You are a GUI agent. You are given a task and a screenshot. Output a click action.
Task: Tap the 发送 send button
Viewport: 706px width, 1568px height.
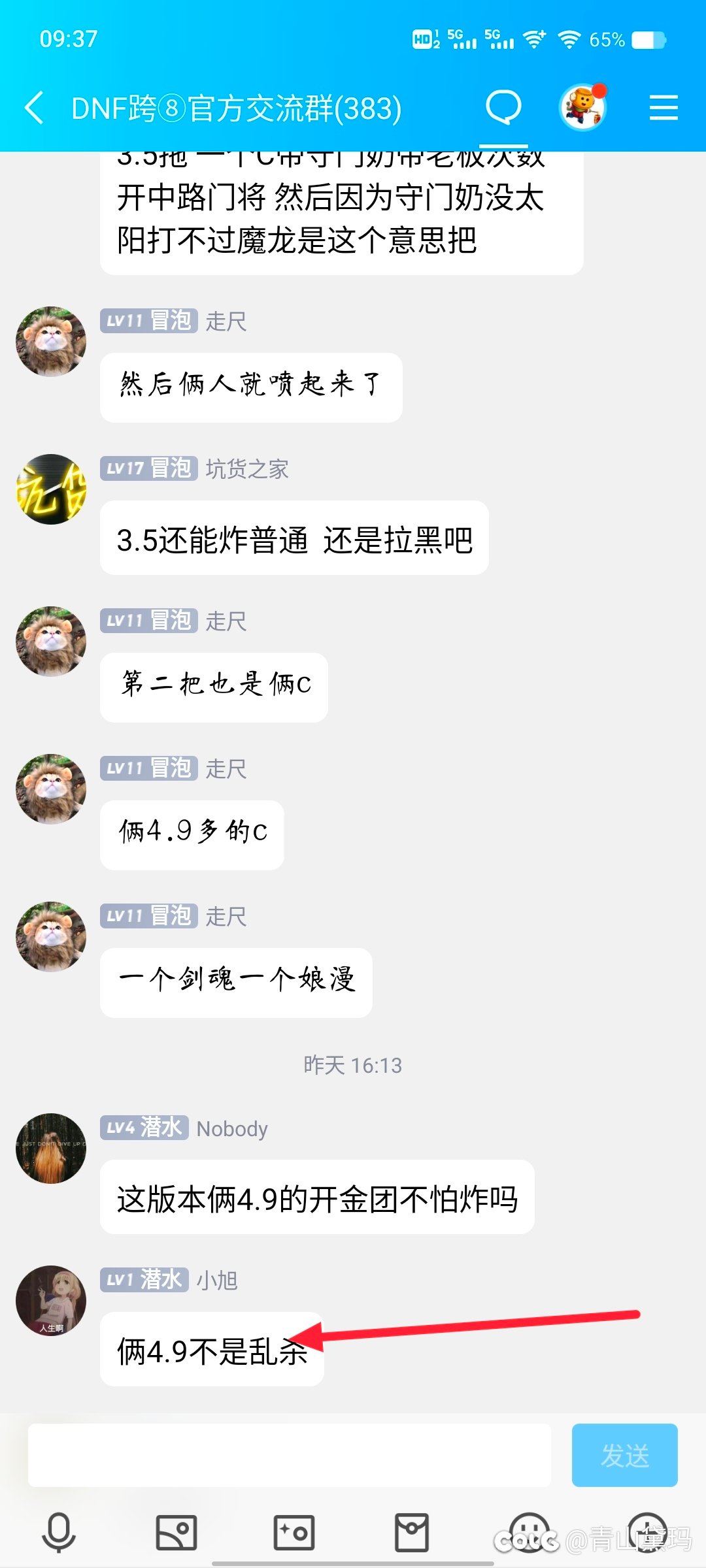pyautogui.click(x=624, y=1455)
